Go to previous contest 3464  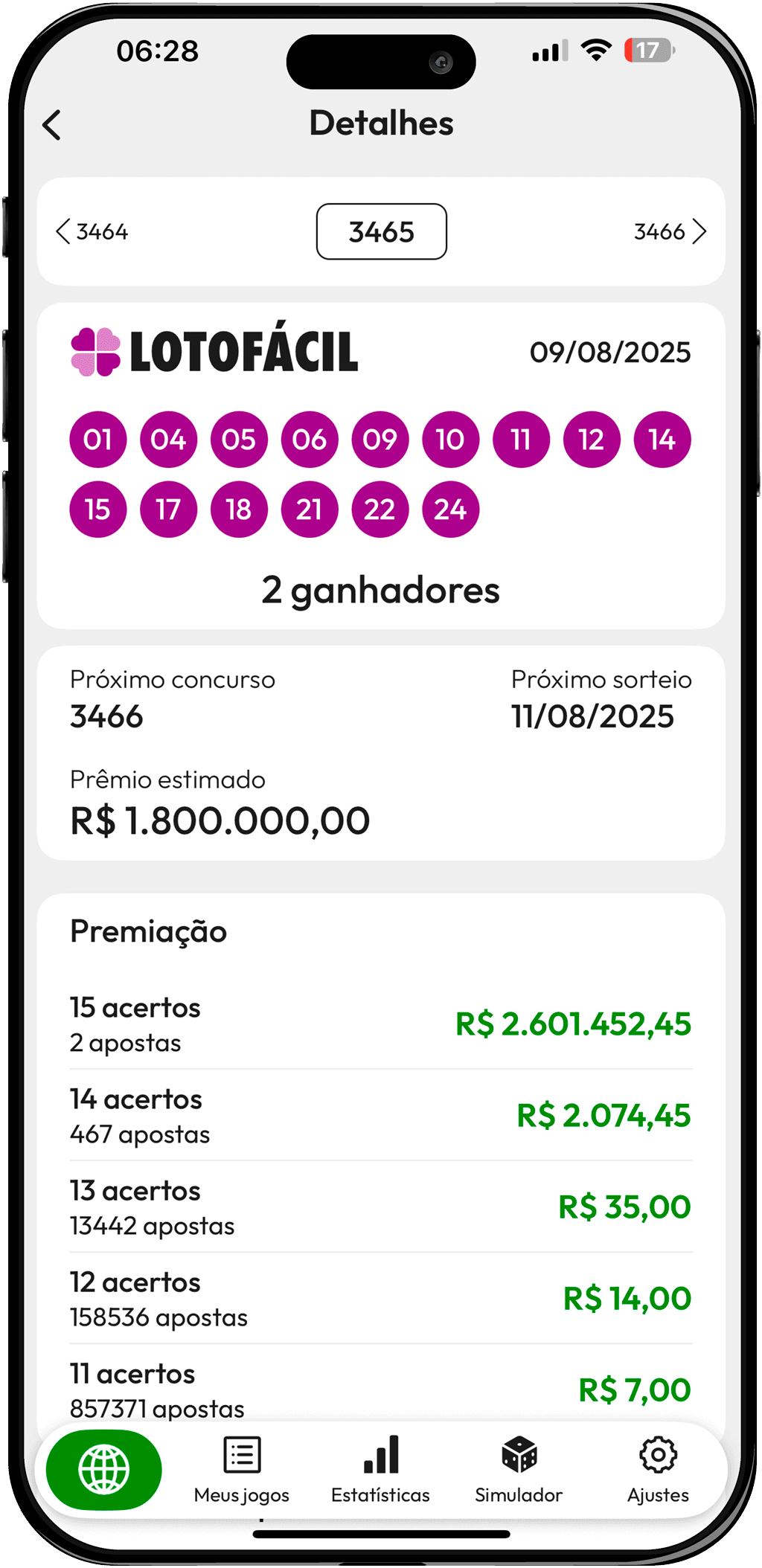(x=92, y=231)
